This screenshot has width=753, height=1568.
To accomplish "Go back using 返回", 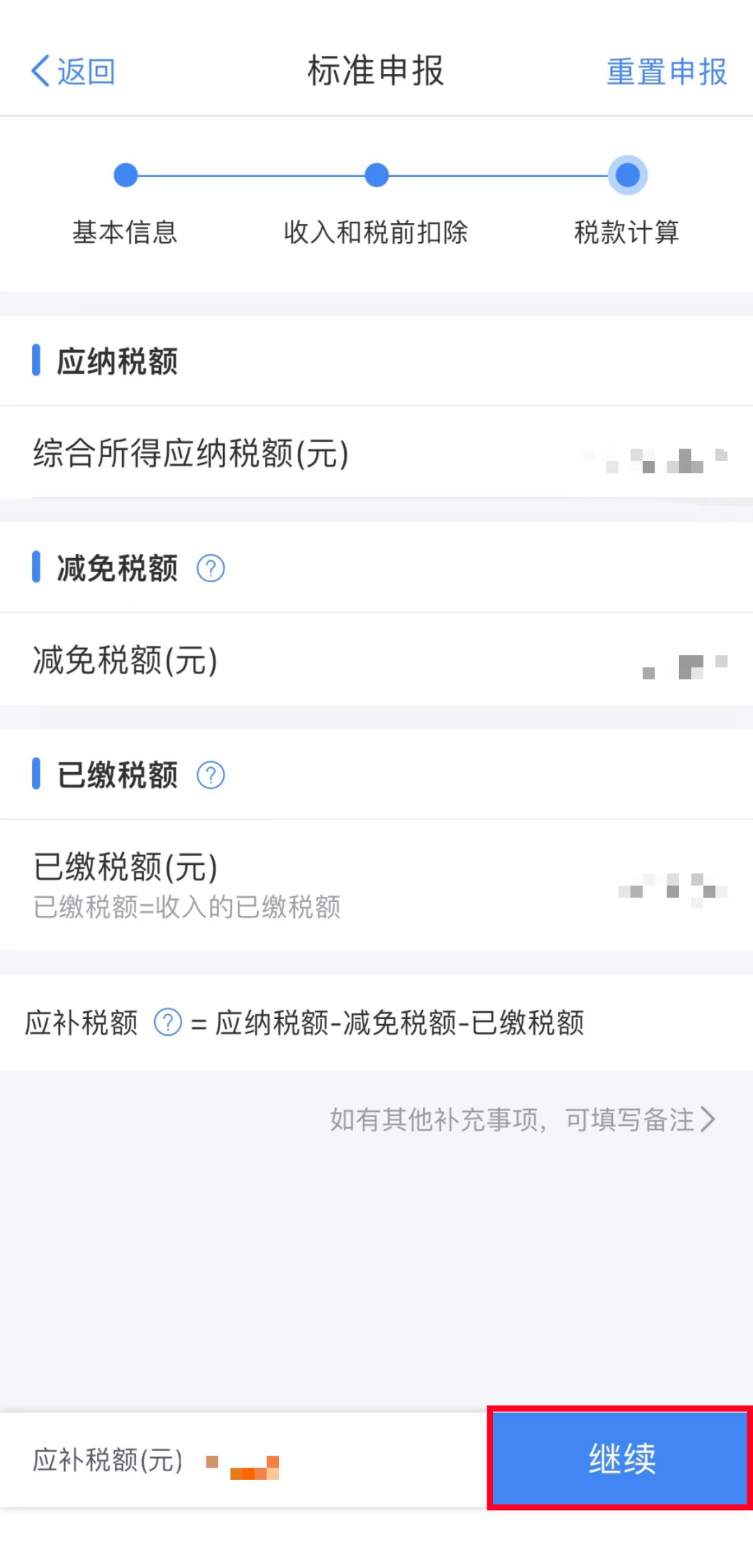I will 73,71.
